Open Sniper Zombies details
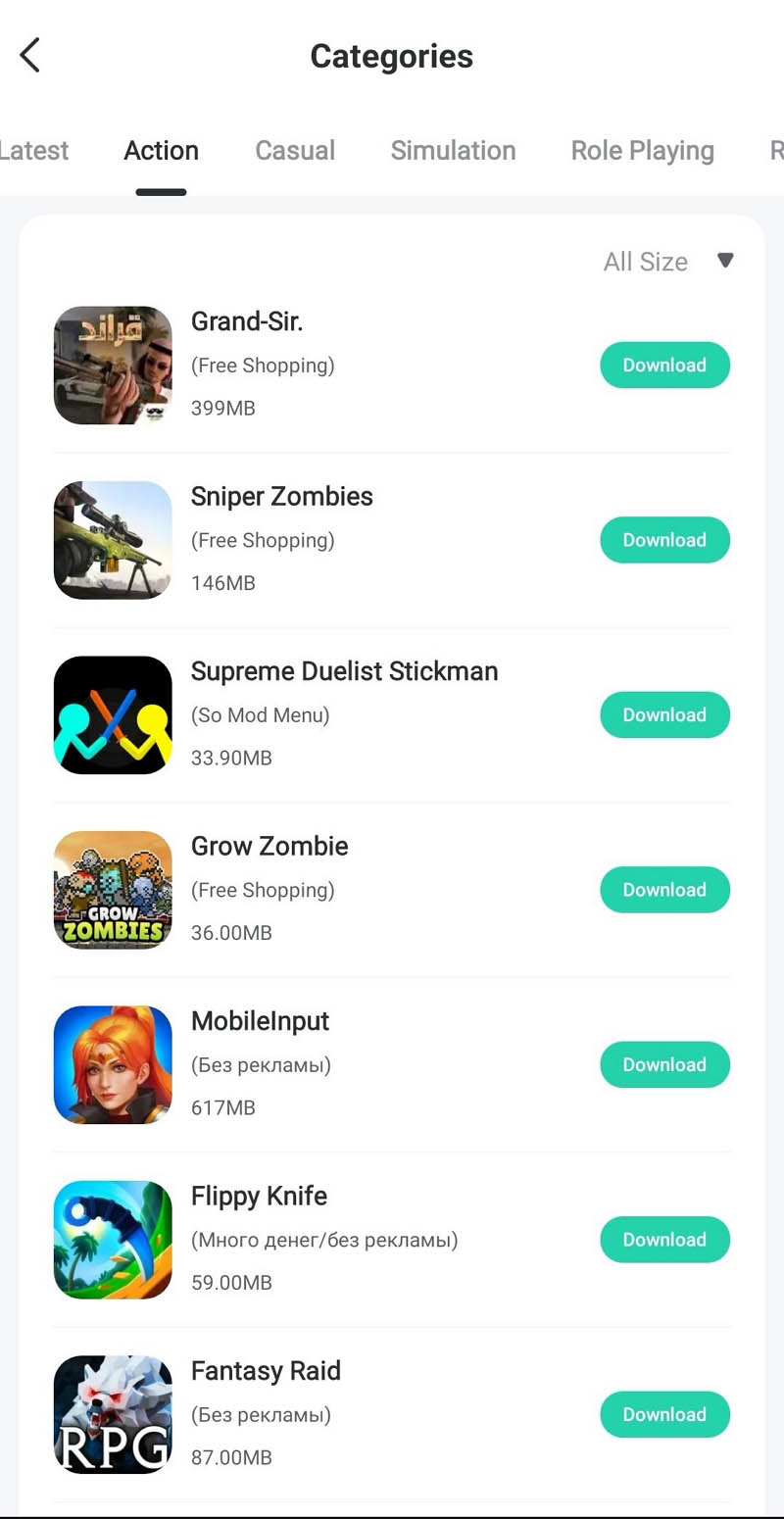The width and height of the screenshot is (784, 1519). click(281, 497)
